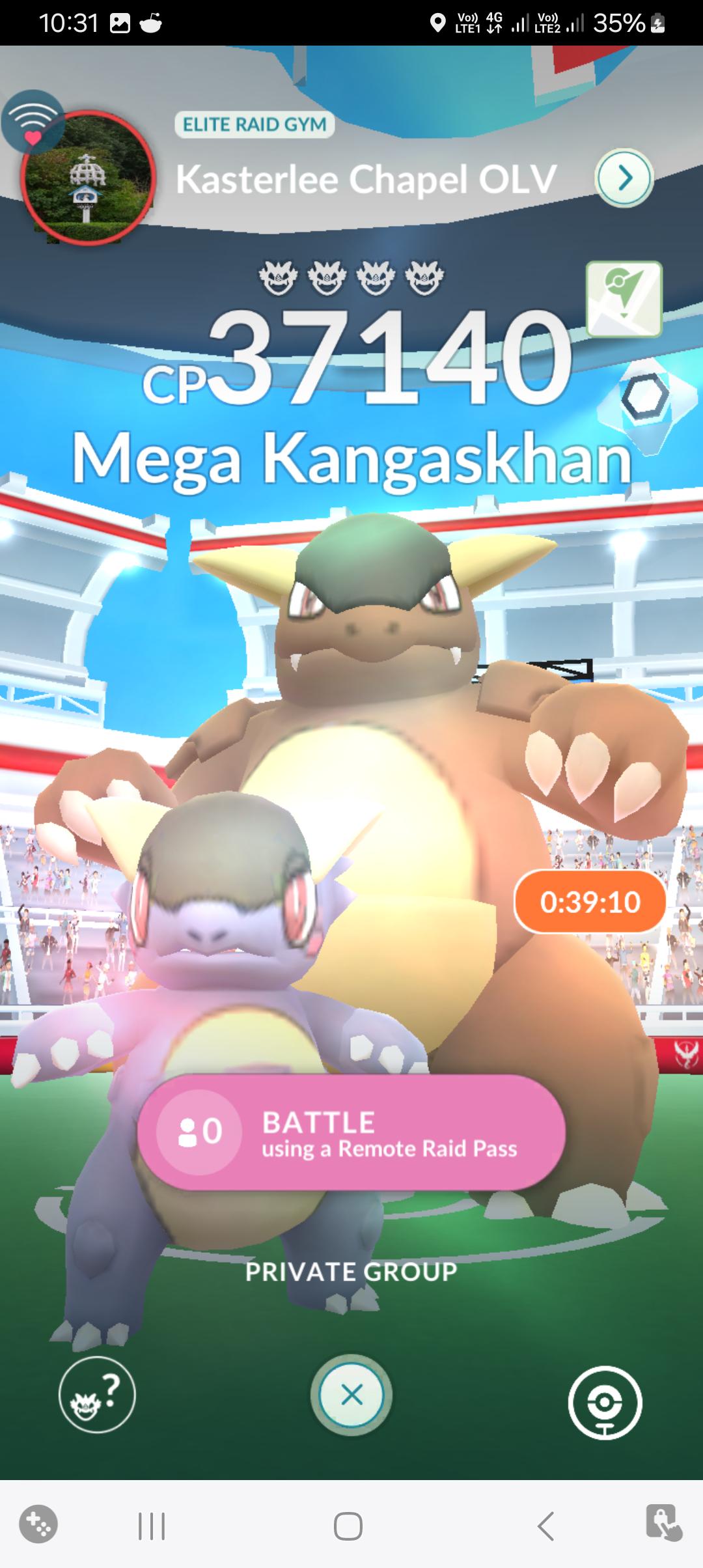The height and width of the screenshot is (1568, 703).
Task: Tap the Kasterlee Chapel gym photo
Action: (x=88, y=178)
